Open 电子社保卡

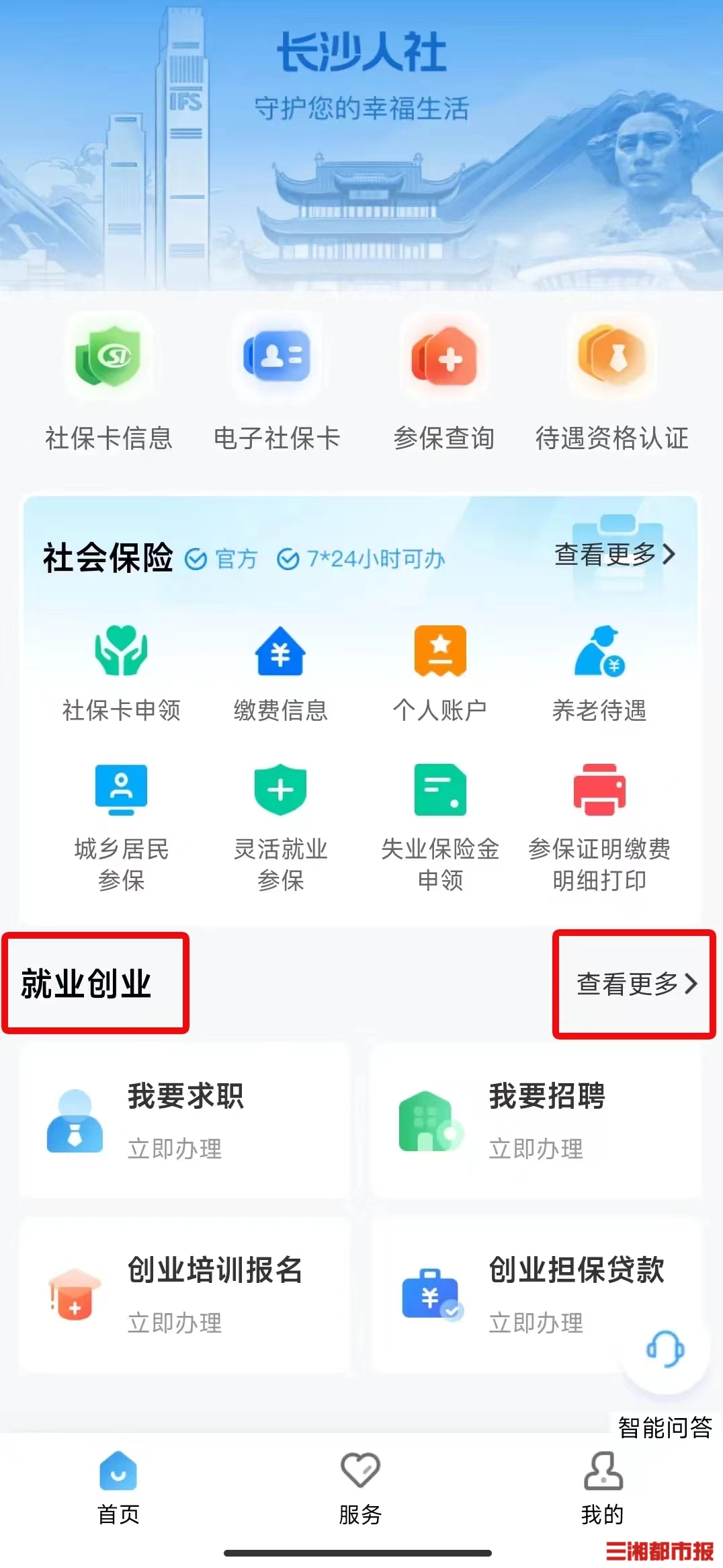coord(276,384)
